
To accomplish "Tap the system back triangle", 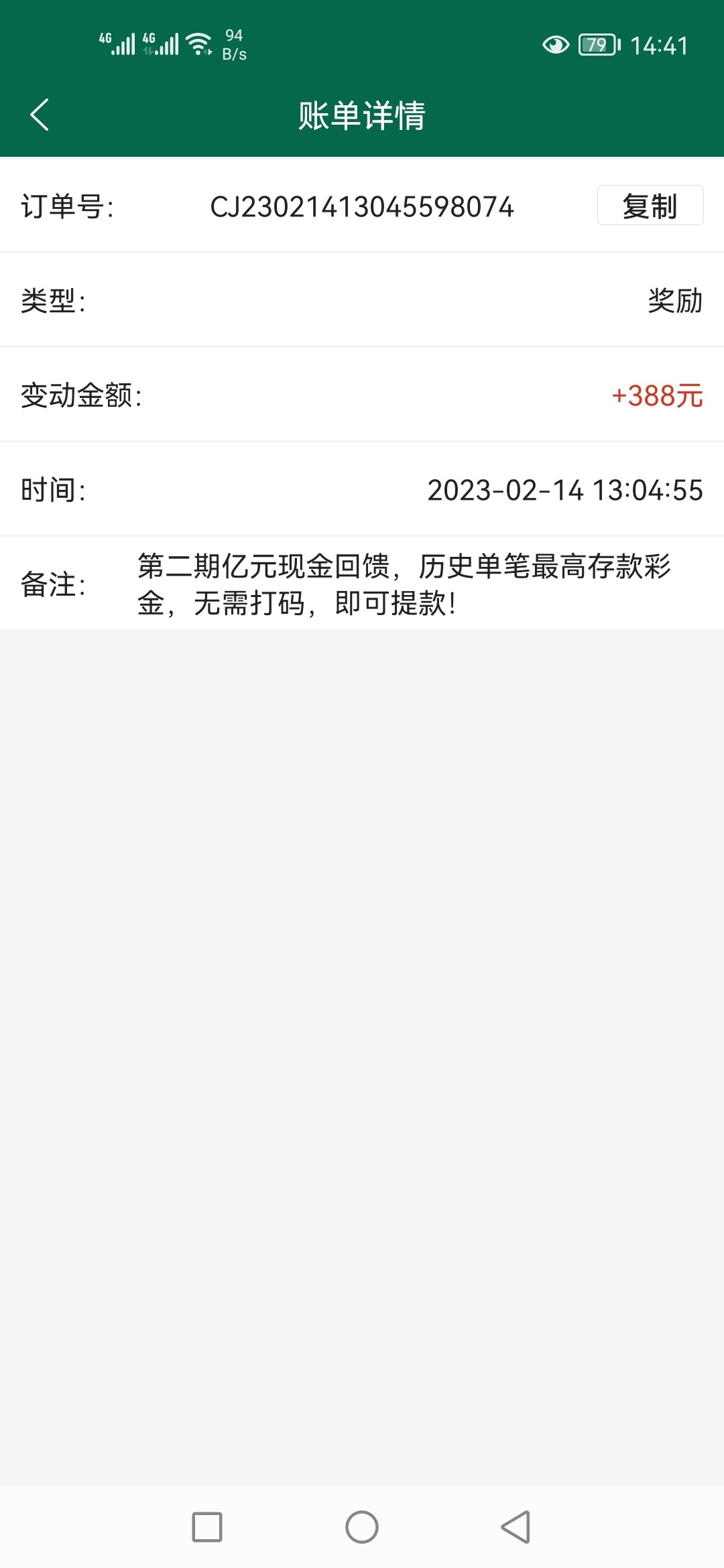I will [x=516, y=1527].
